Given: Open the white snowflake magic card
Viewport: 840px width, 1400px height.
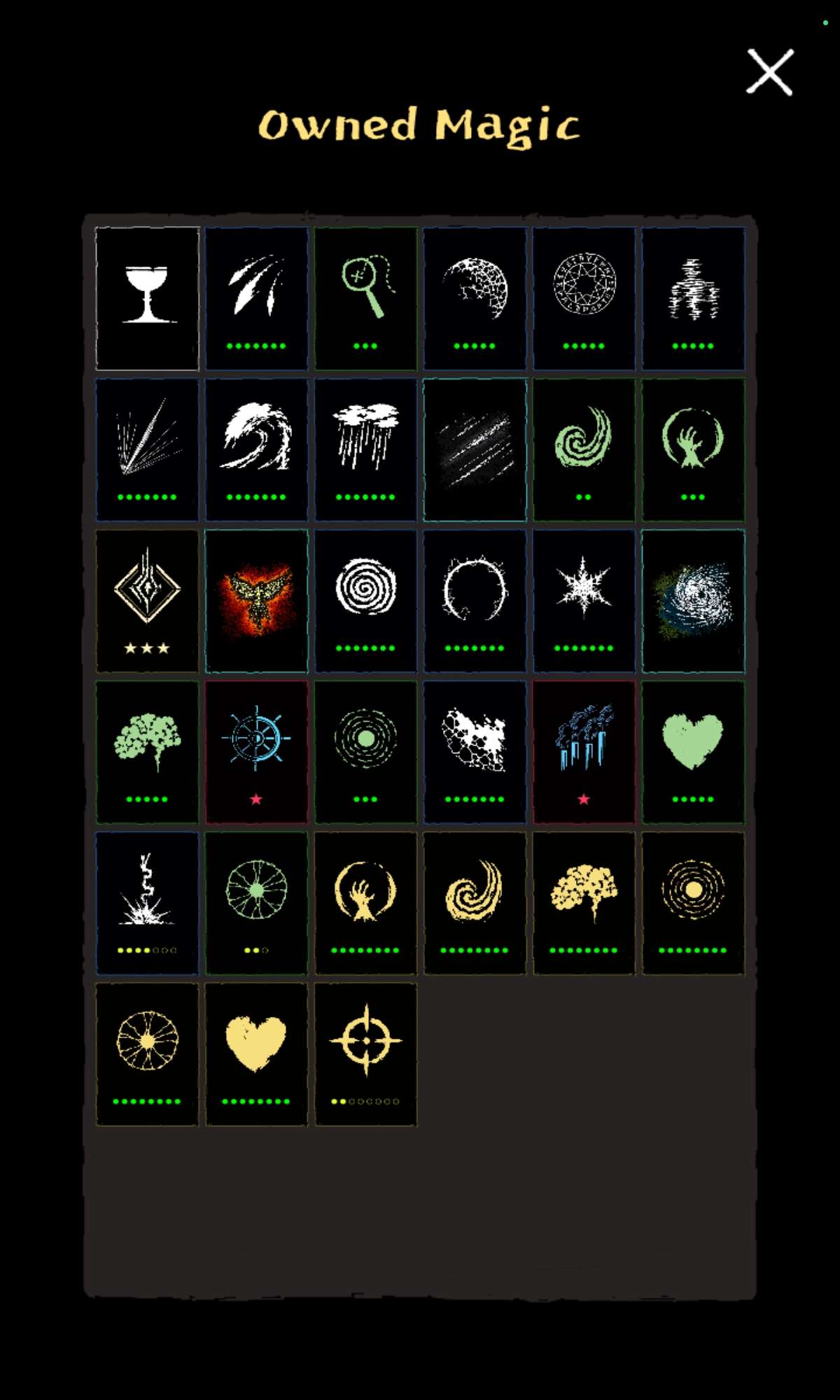Looking at the screenshot, I should [x=584, y=601].
